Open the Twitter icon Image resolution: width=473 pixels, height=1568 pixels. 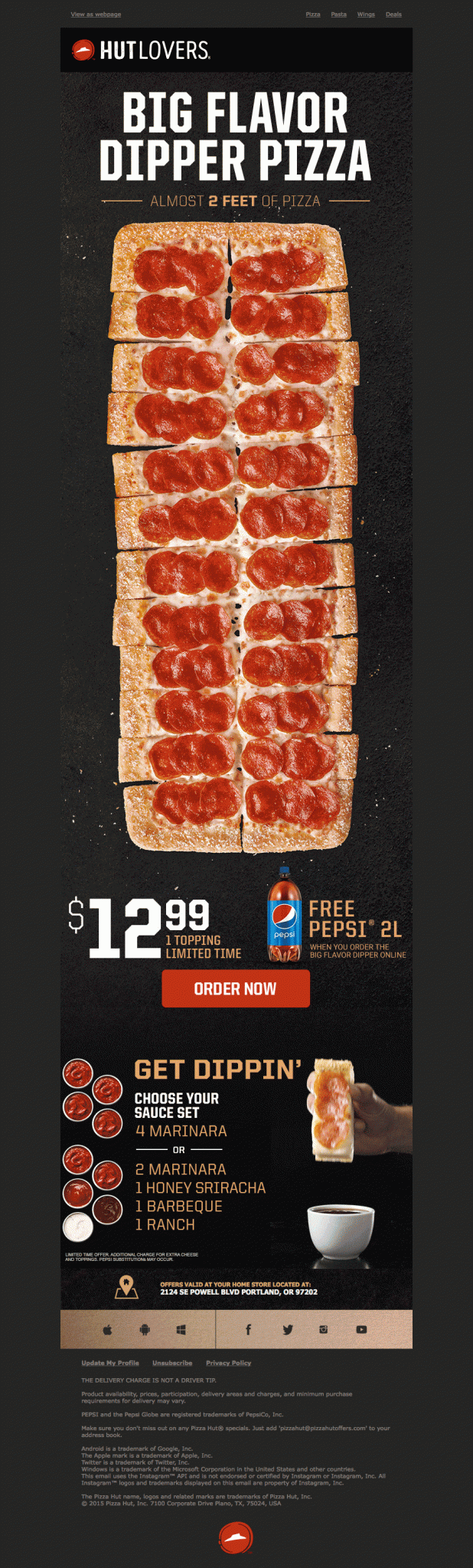[x=287, y=1329]
